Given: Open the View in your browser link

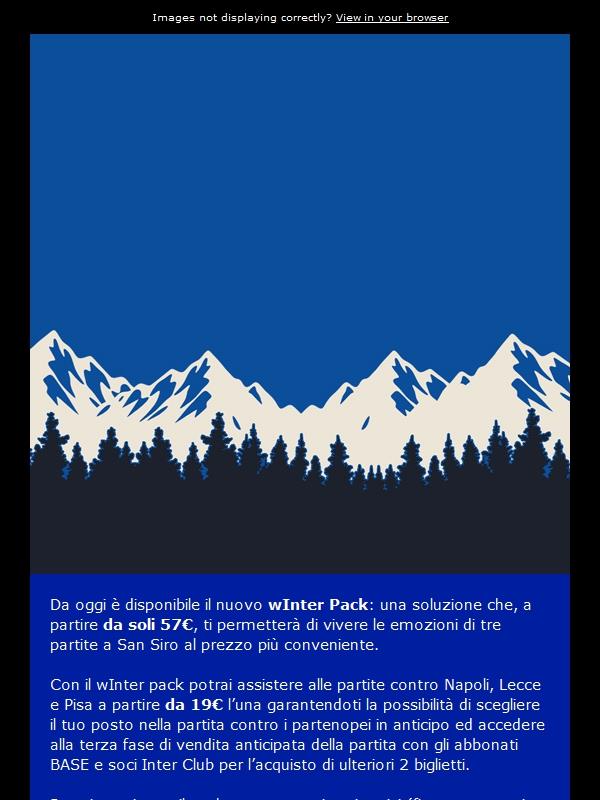Looking at the screenshot, I should pos(391,18).
